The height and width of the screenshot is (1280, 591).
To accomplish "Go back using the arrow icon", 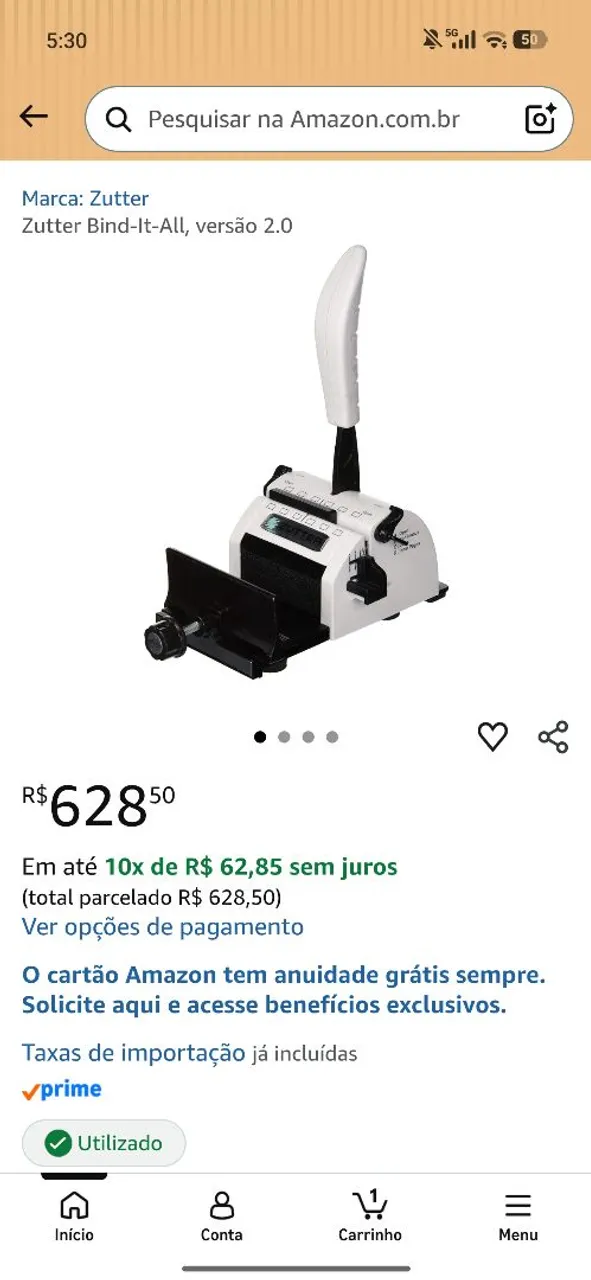I will [x=34, y=117].
